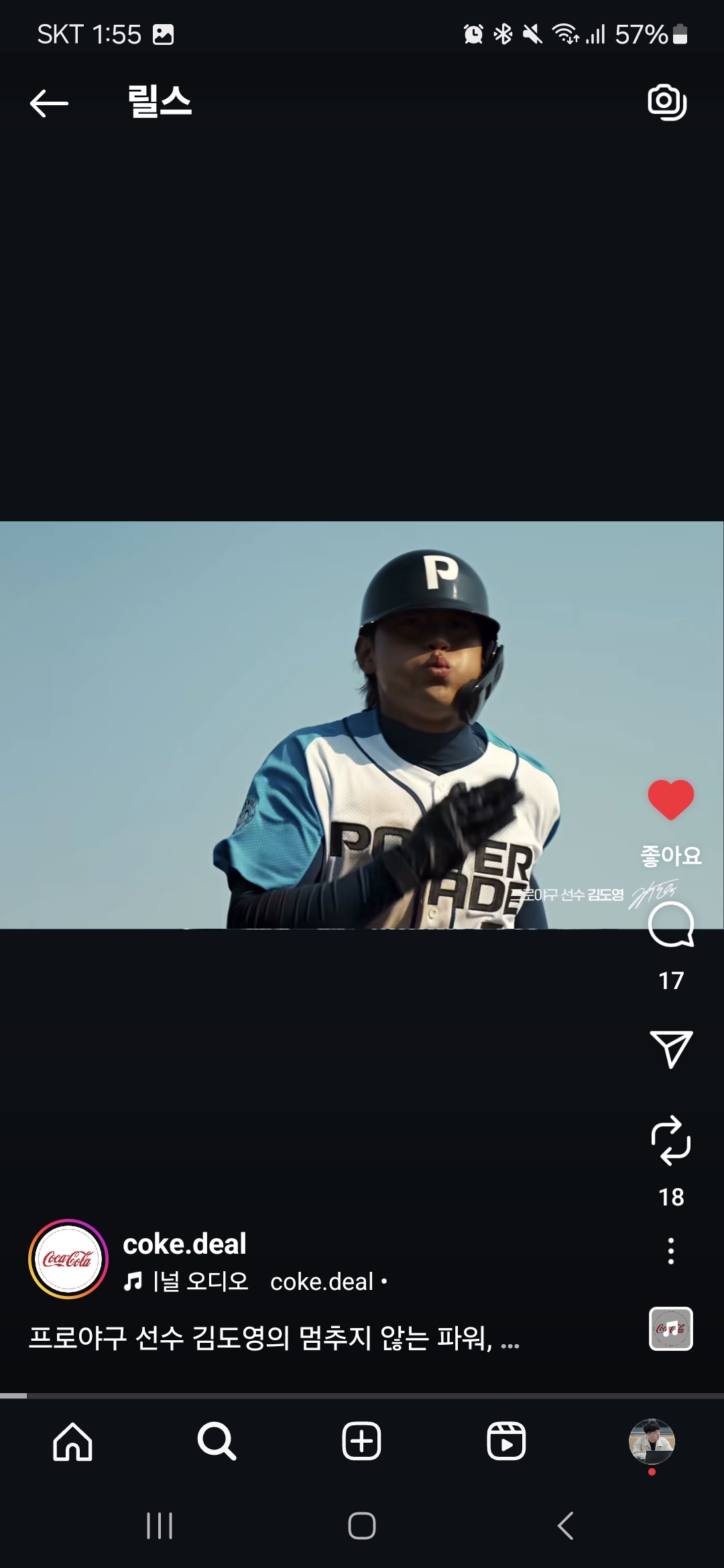724x1568 pixels.
Task: Unlike the reel with the heart icon
Action: (670, 800)
